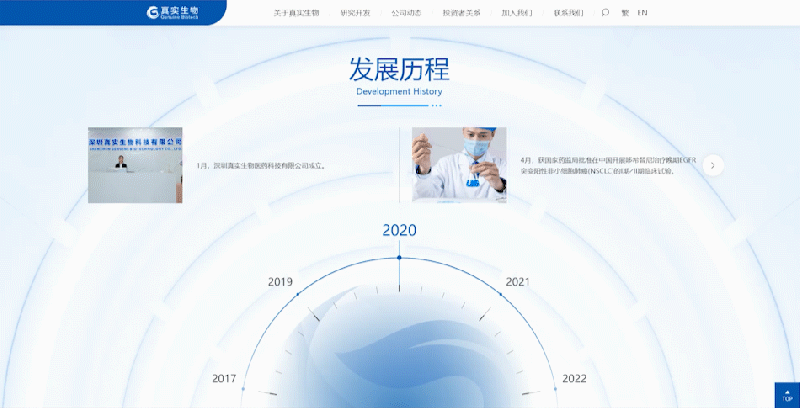This screenshot has width=800, height=408.
Task: Jump back to top with UP button
Action: point(787,395)
